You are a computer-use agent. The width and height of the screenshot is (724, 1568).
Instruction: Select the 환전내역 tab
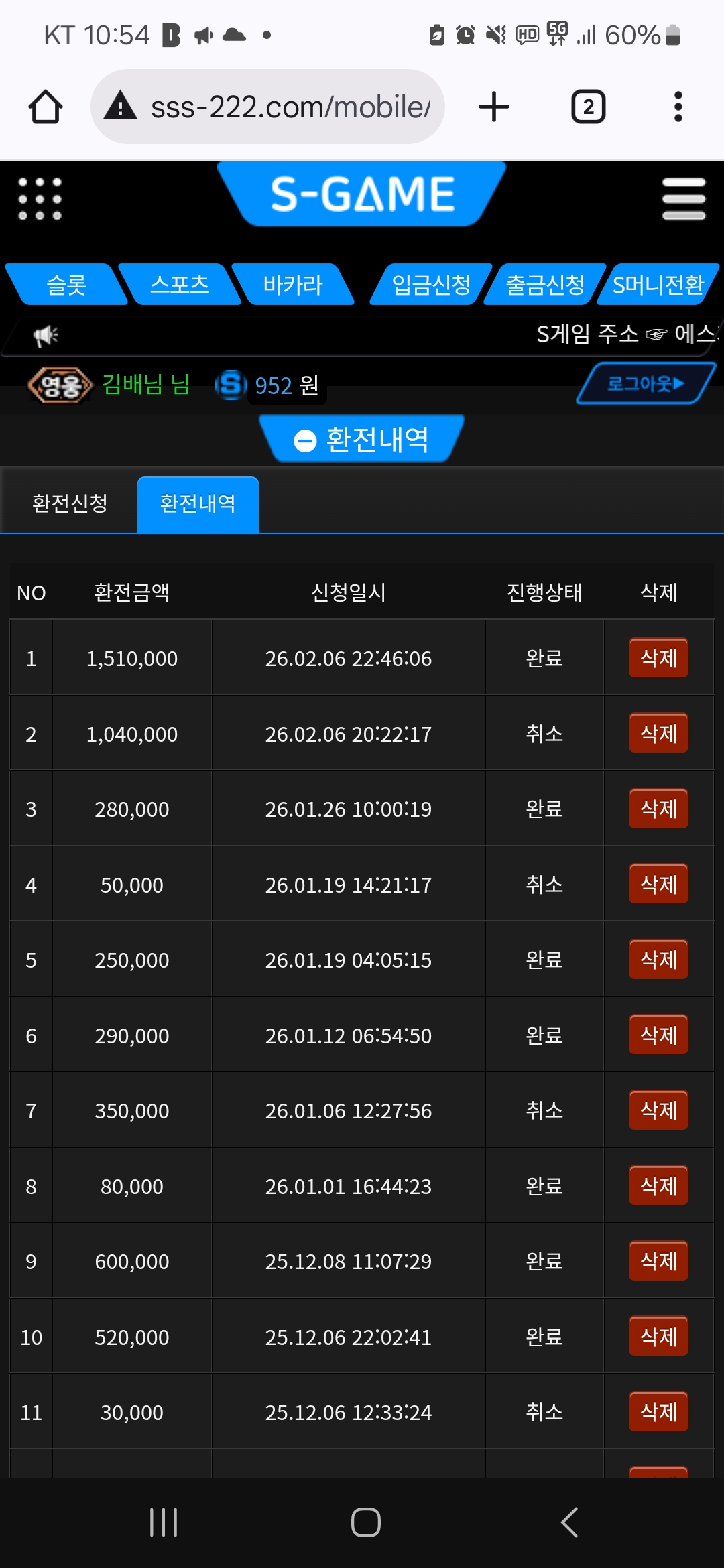198,503
